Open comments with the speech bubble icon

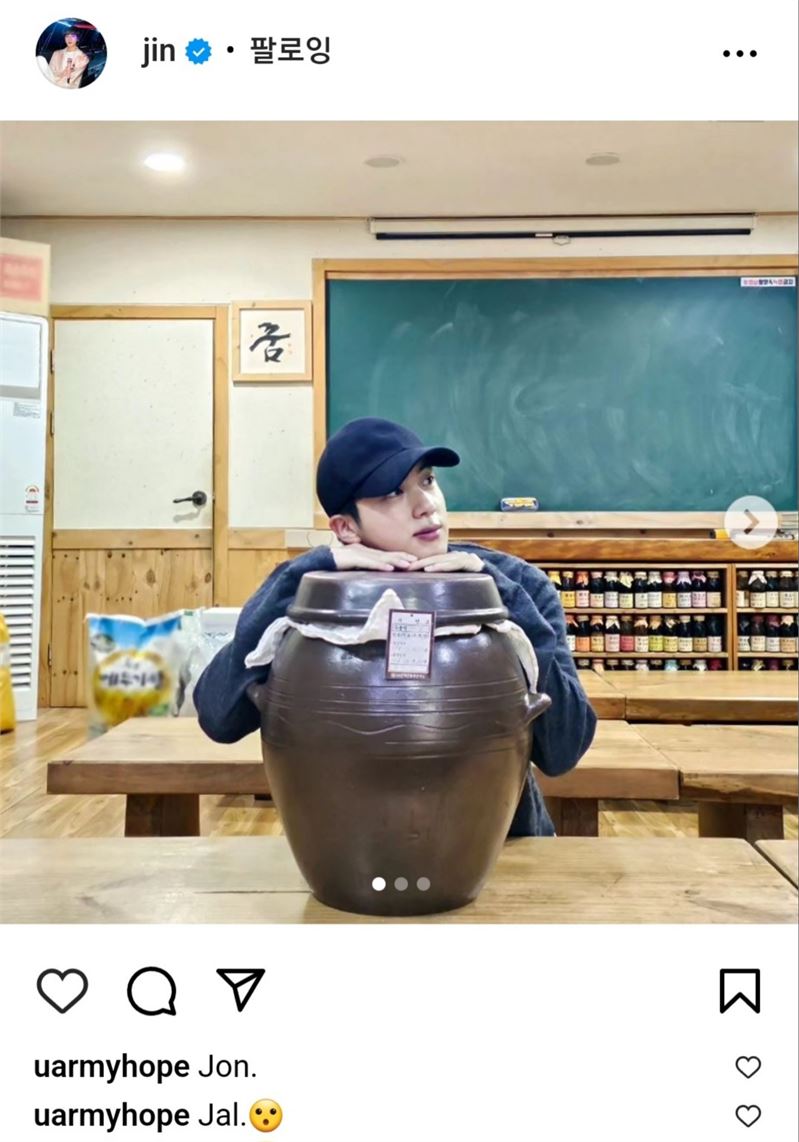[x=151, y=990]
